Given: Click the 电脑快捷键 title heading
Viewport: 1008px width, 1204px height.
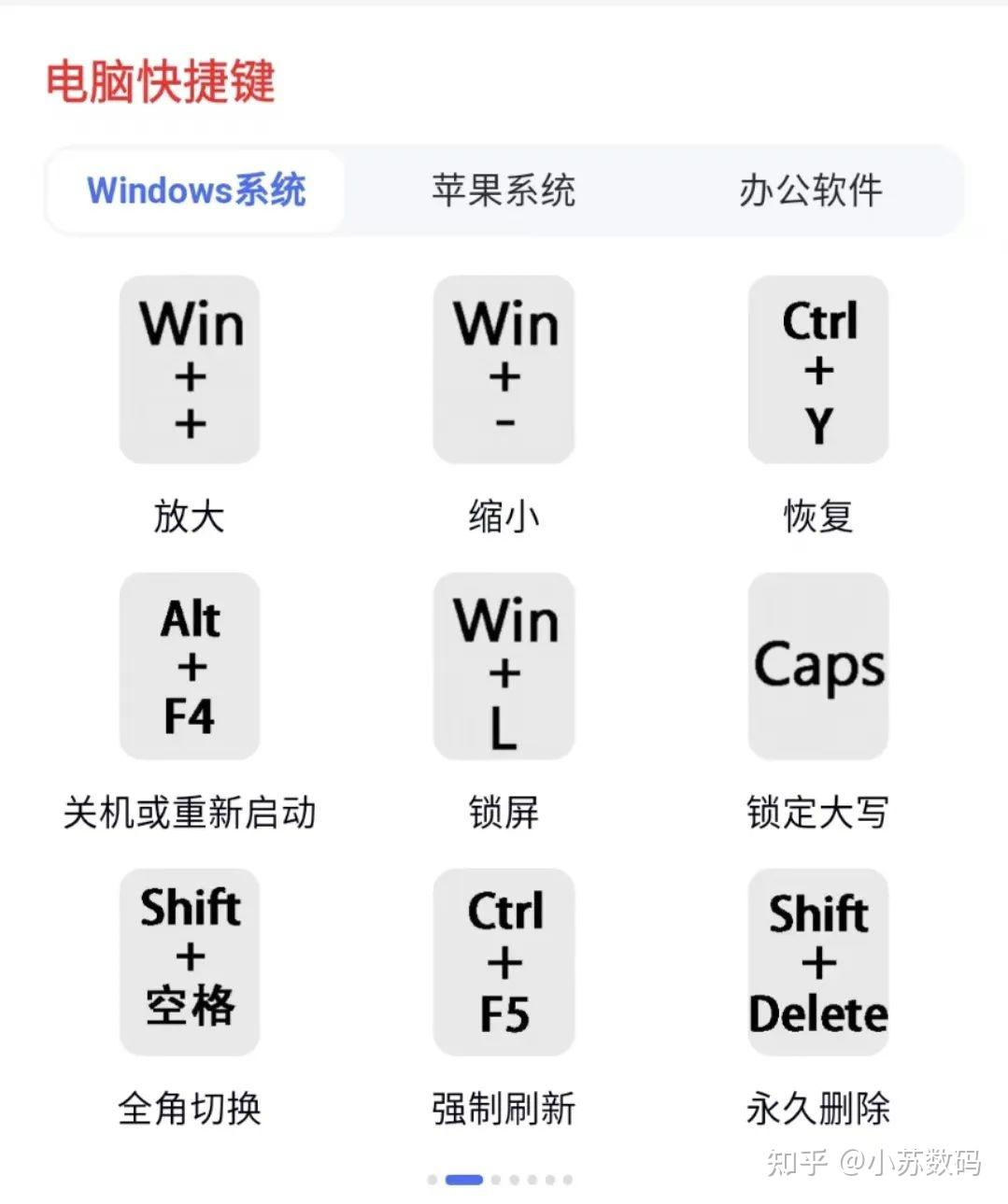Looking at the screenshot, I should pyautogui.click(x=163, y=84).
